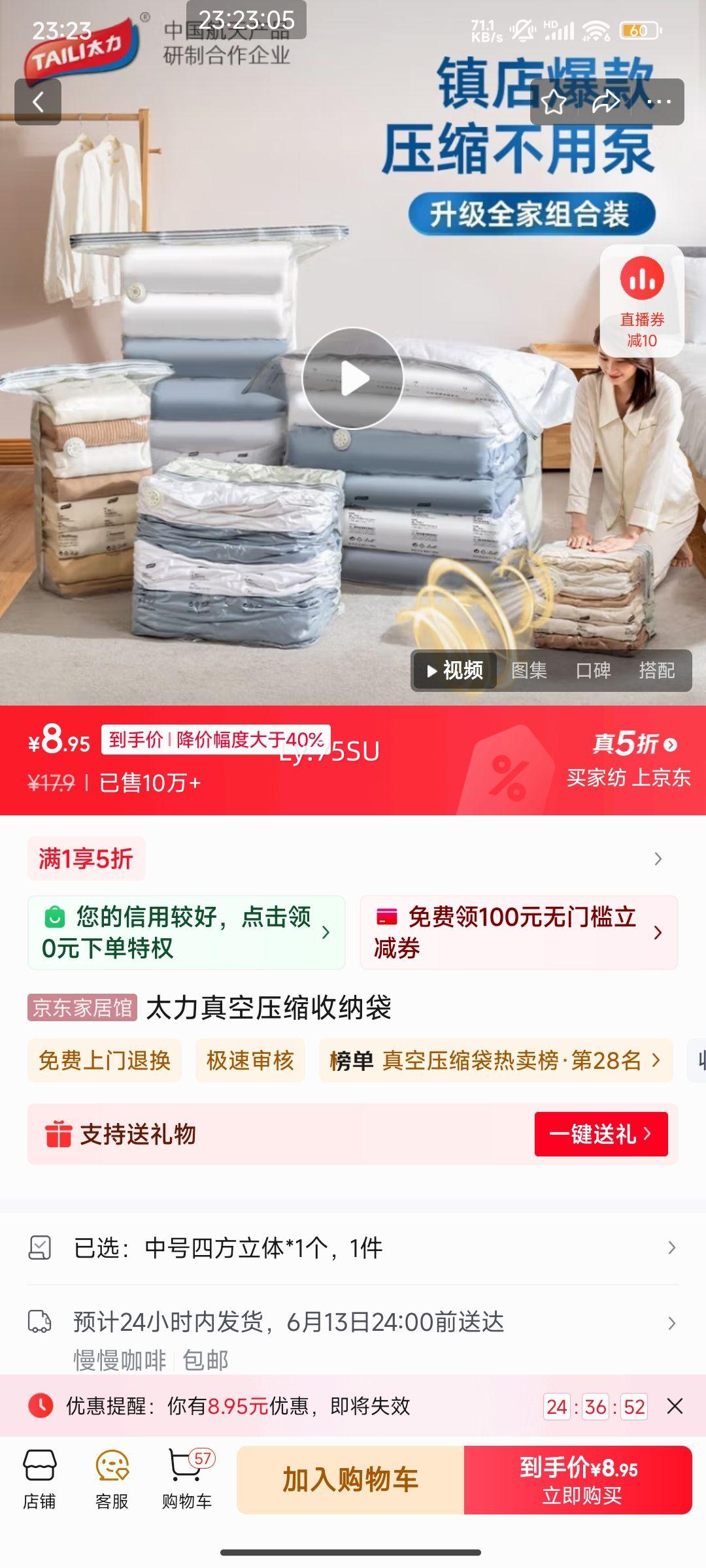Play the product video
Viewport: 706px width, 1568px height.
[353, 376]
